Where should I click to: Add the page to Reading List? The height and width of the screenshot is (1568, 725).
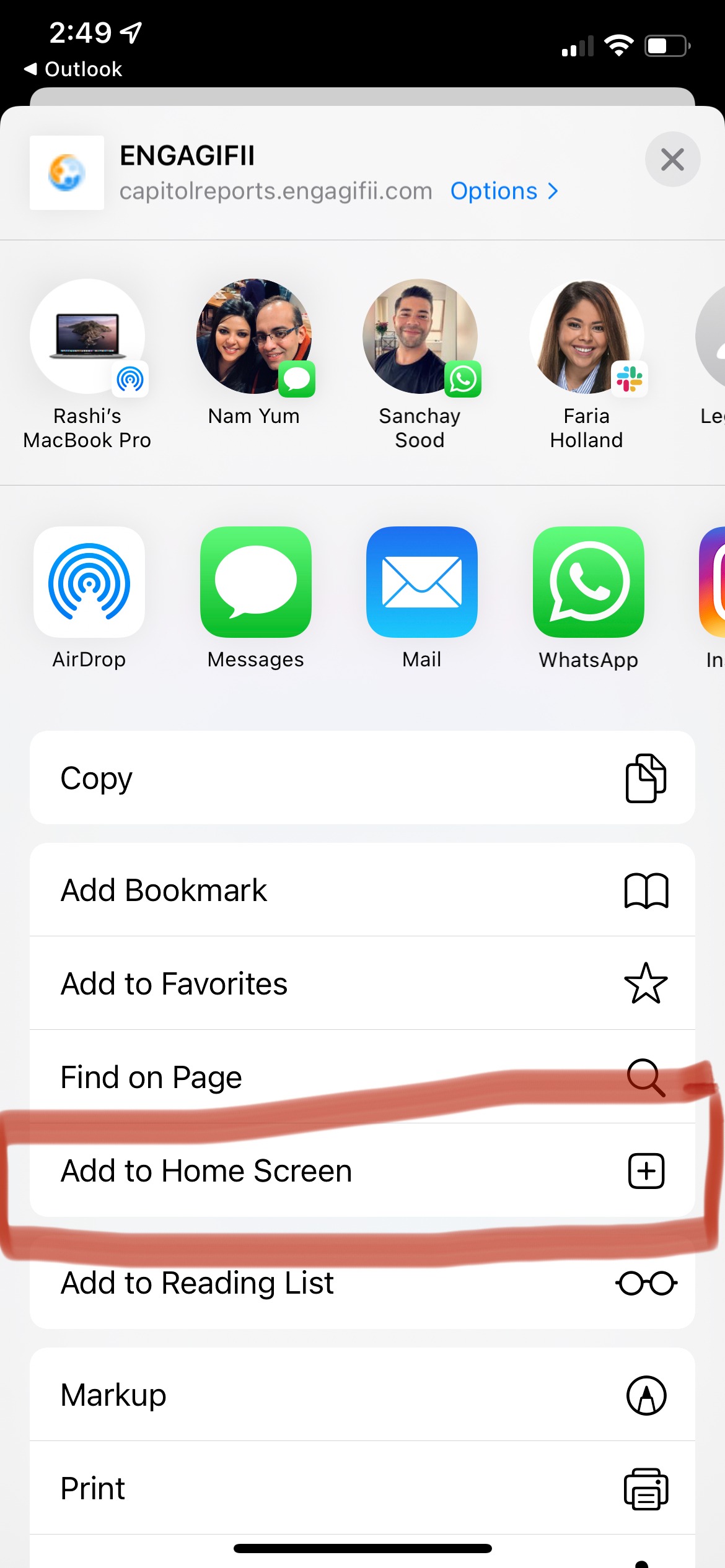[x=362, y=1283]
